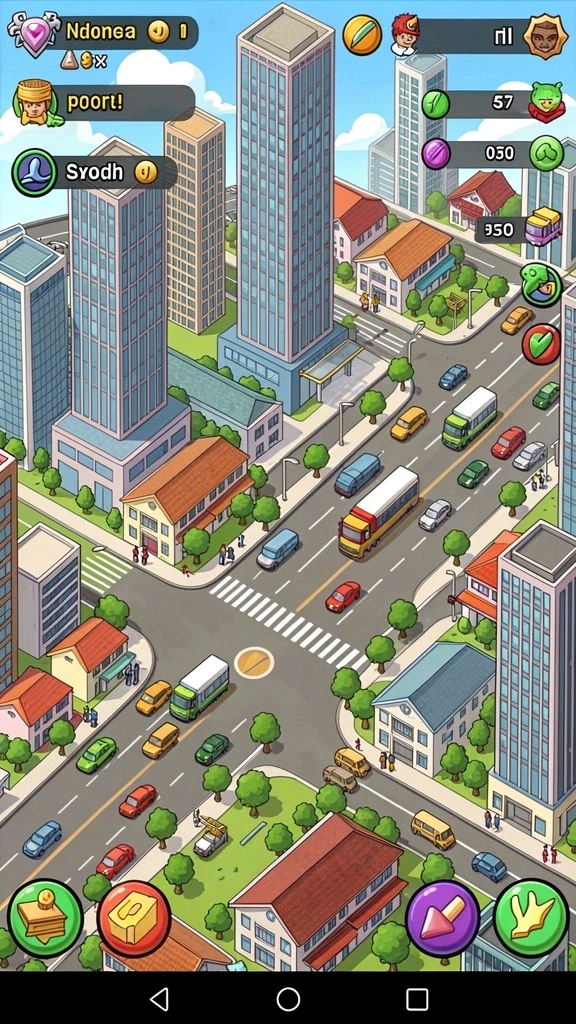The width and height of the screenshot is (576, 1024).
Task: Tap the orange leaf coin icon
Action: click(362, 34)
